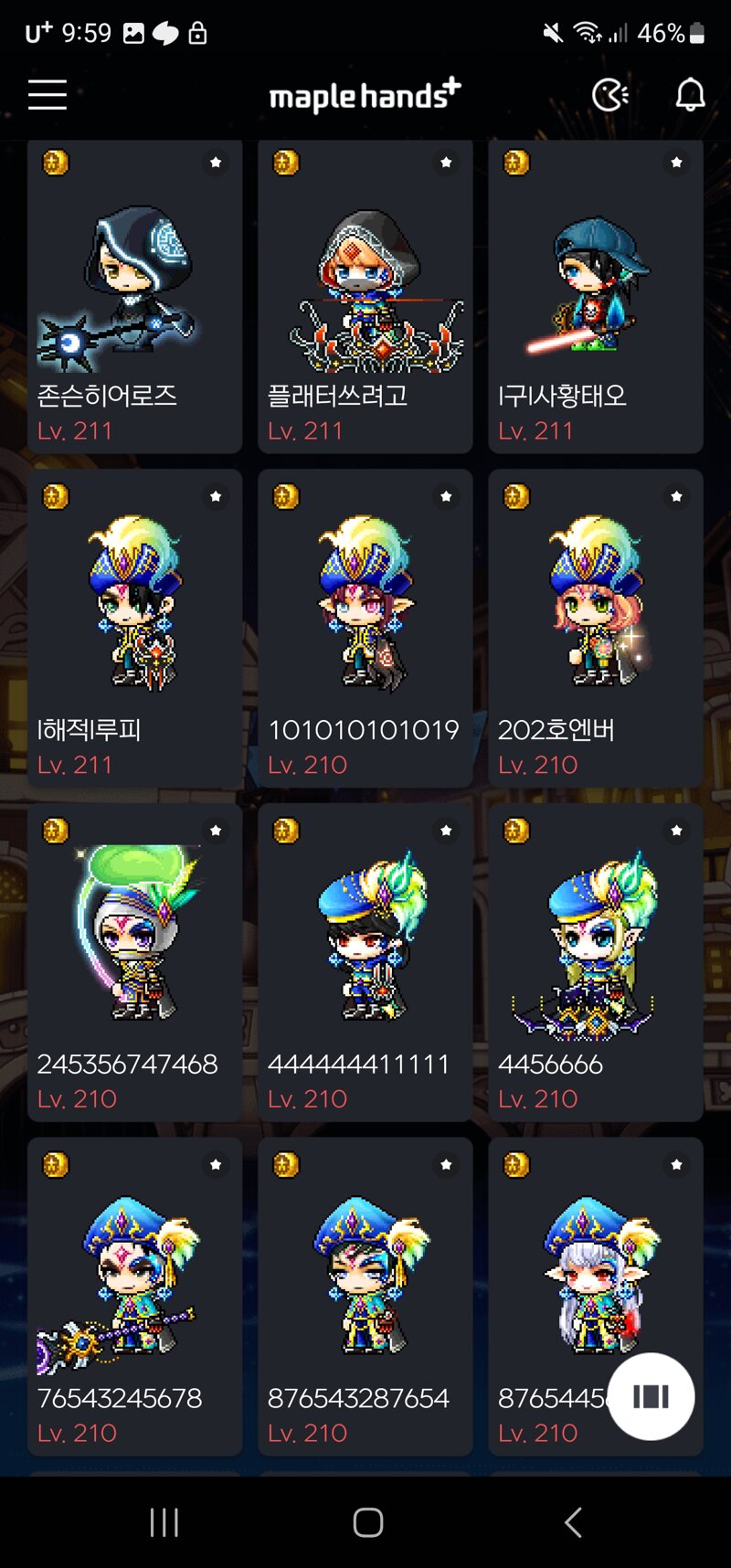This screenshot has width=731, height=1568.
Task: View the 4456666 character card
Action: tap(595, 964)
